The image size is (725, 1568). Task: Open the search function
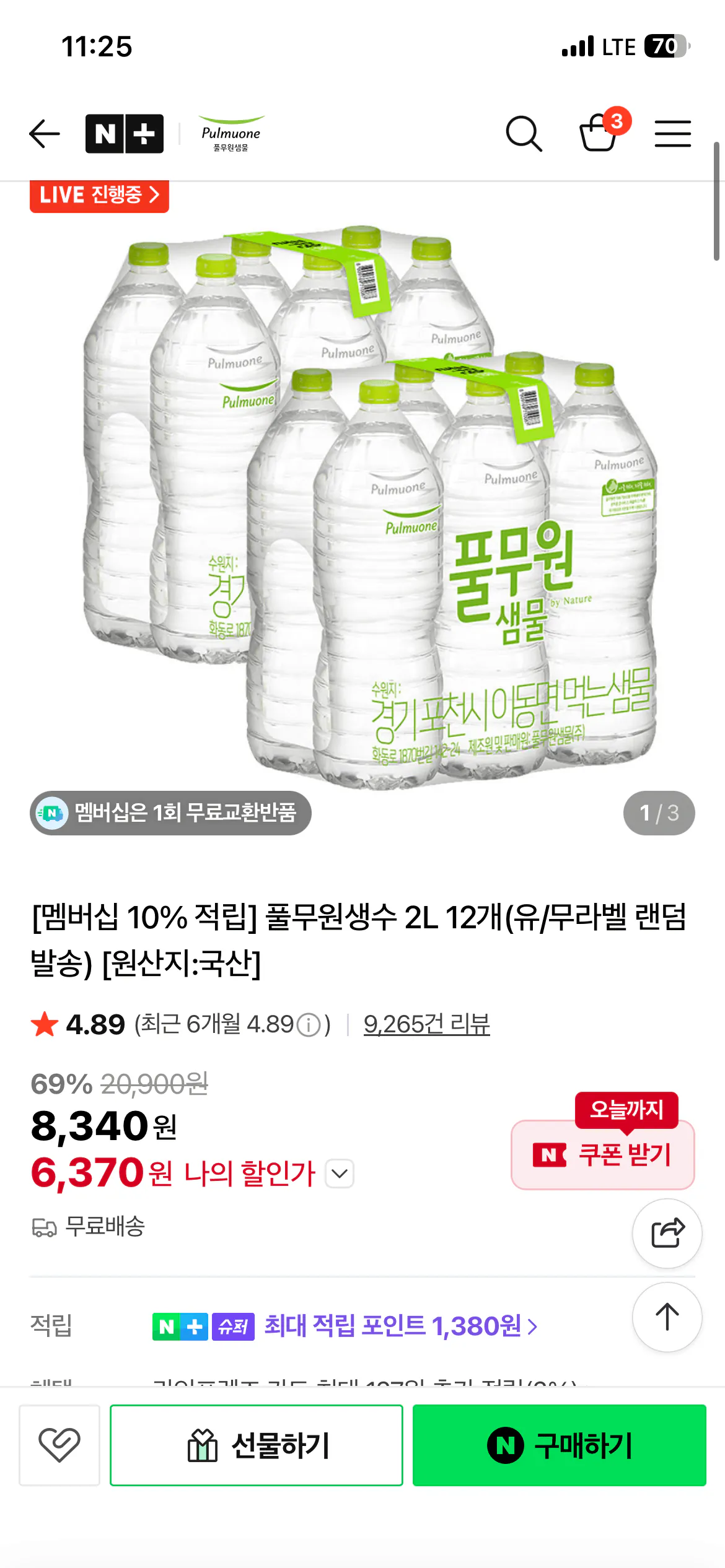click(x=524, y=133)
